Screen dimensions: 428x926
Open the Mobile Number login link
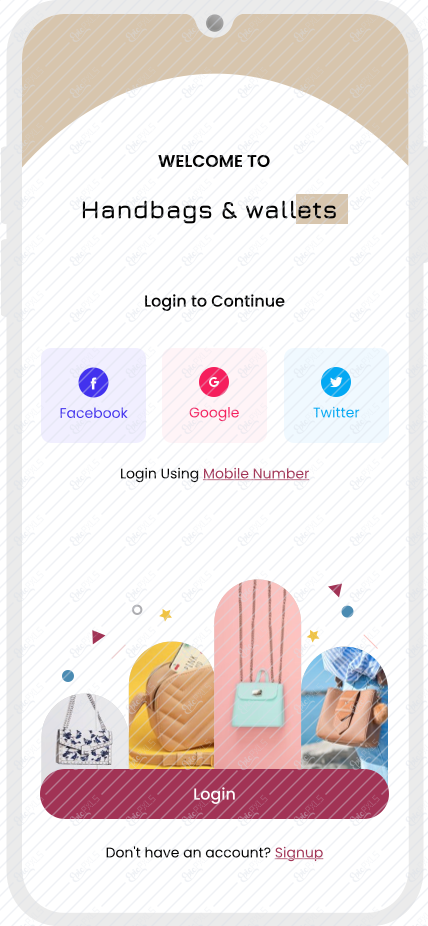[256, 474]
